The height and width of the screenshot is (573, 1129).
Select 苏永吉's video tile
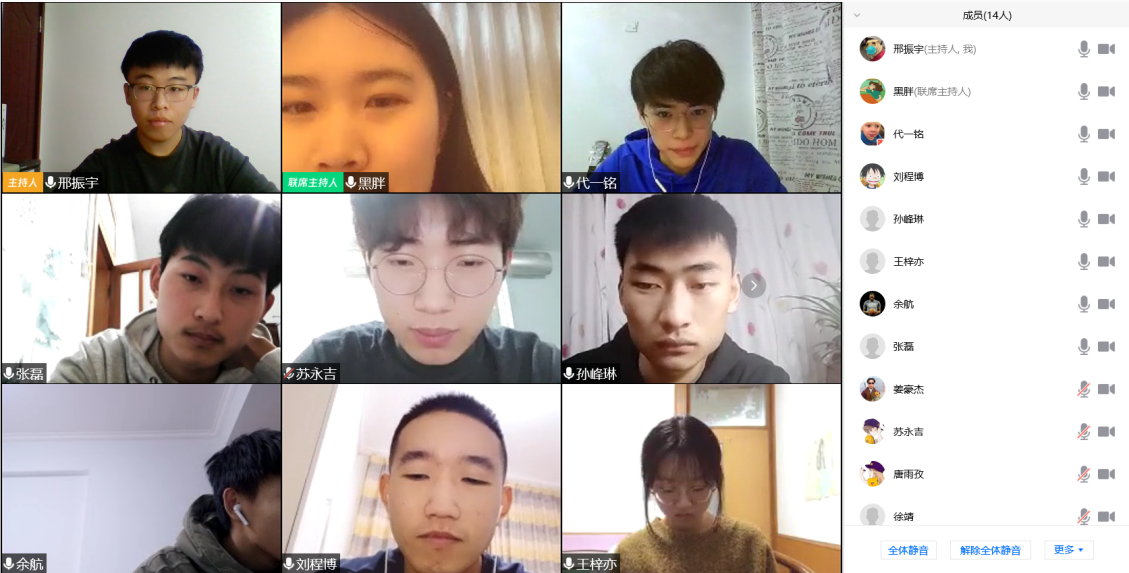click(x=420, y=288)
